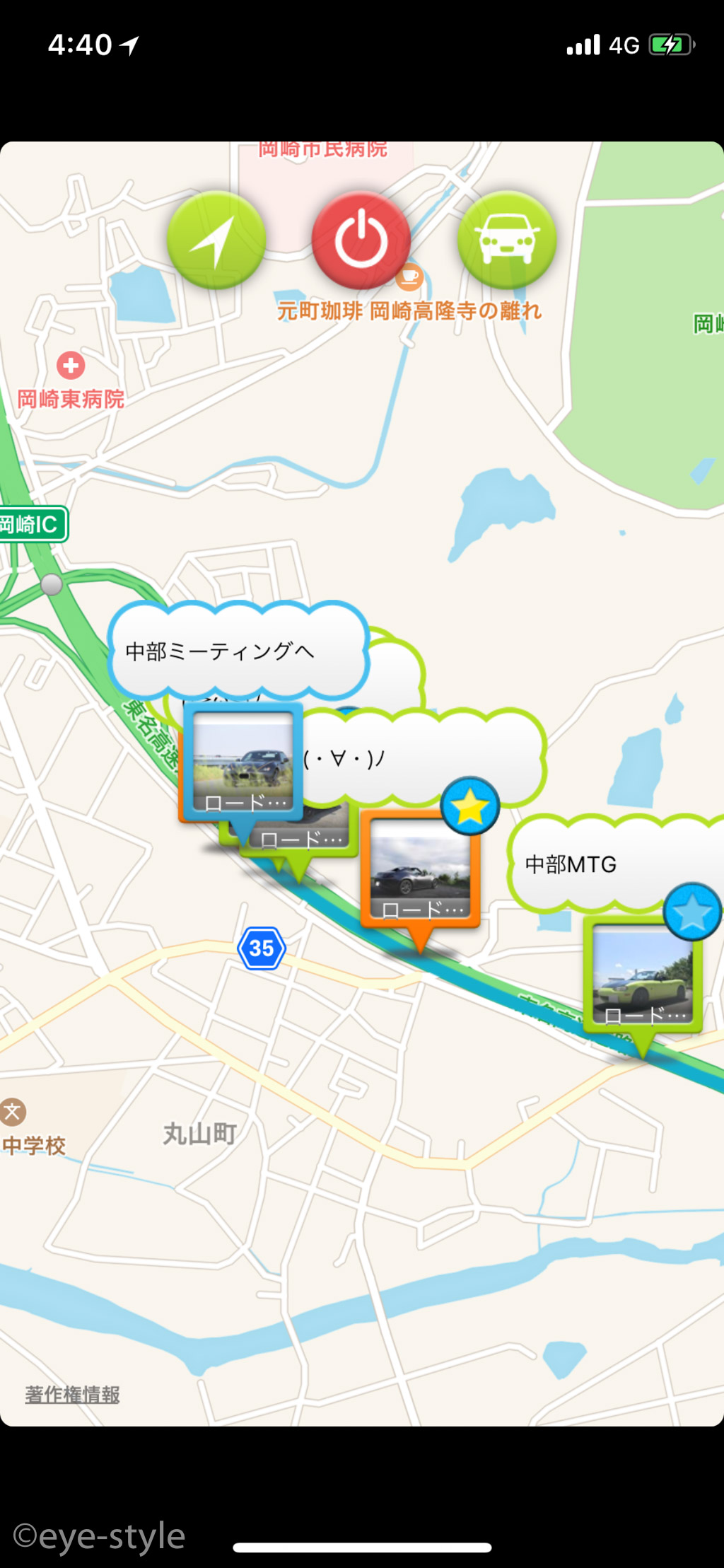Open the green car pin under 中部MTG
Screen dimensions: 724x1568
[x=643, y=974]
